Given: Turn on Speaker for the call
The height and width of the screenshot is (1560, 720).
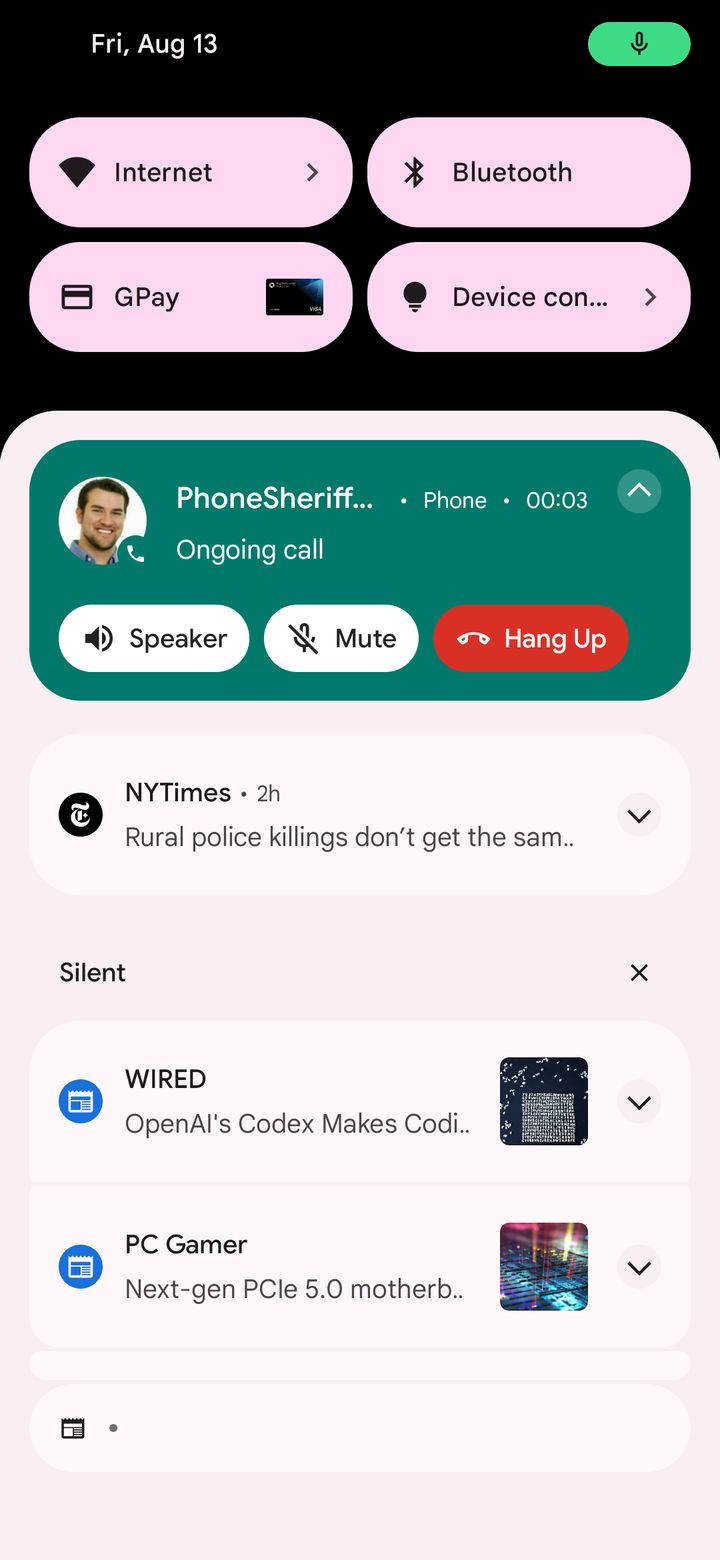Looking at the screenshot, I should coord(154,638).
